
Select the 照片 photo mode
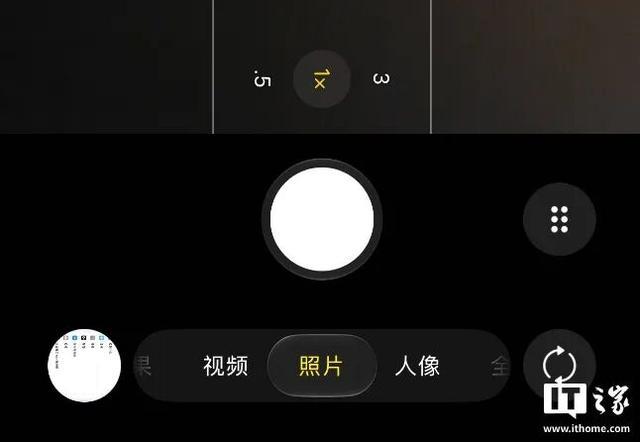pos(322,366)
